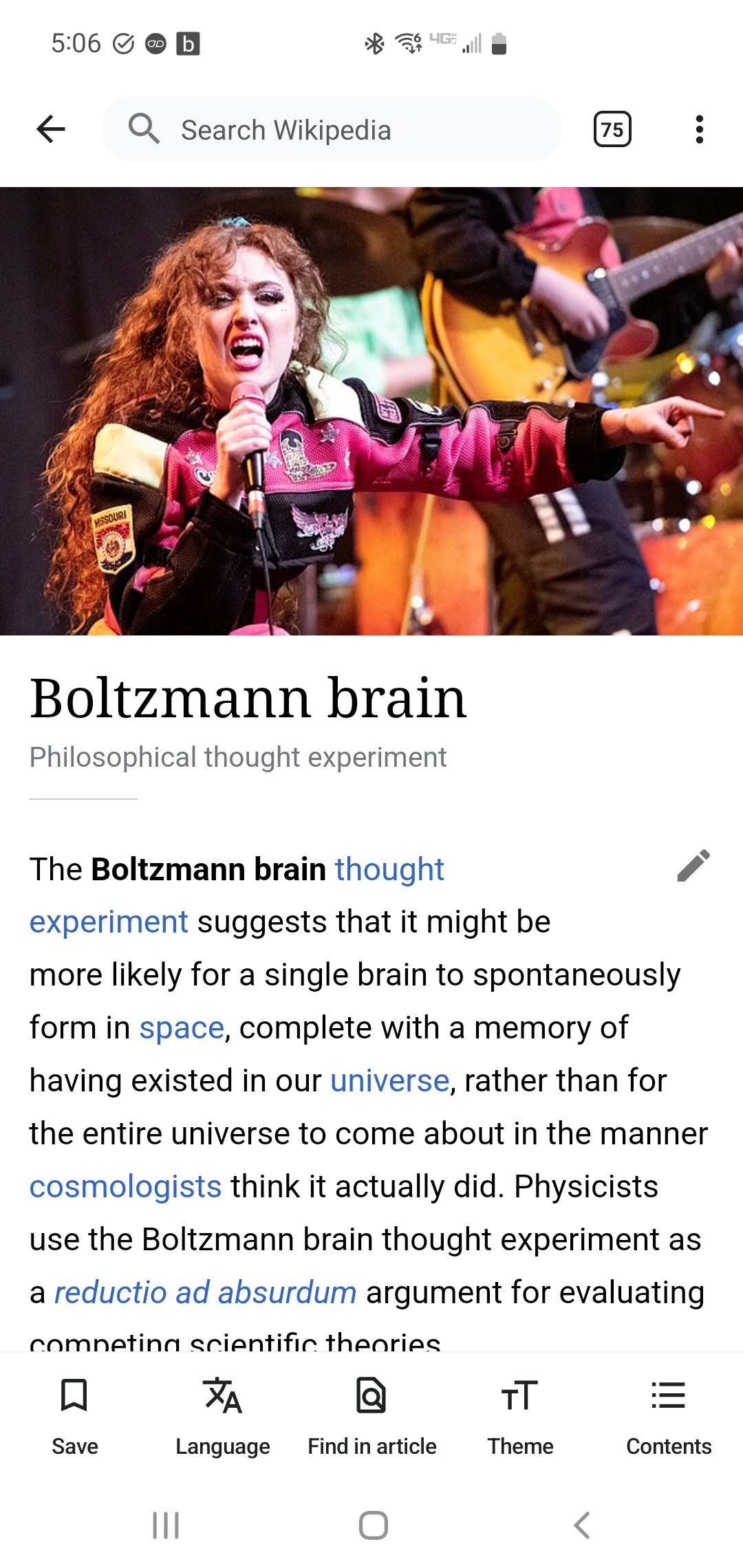Open system recent apps
Viewport: 743px width, 1568px height.
click(x=166, y=1525)
